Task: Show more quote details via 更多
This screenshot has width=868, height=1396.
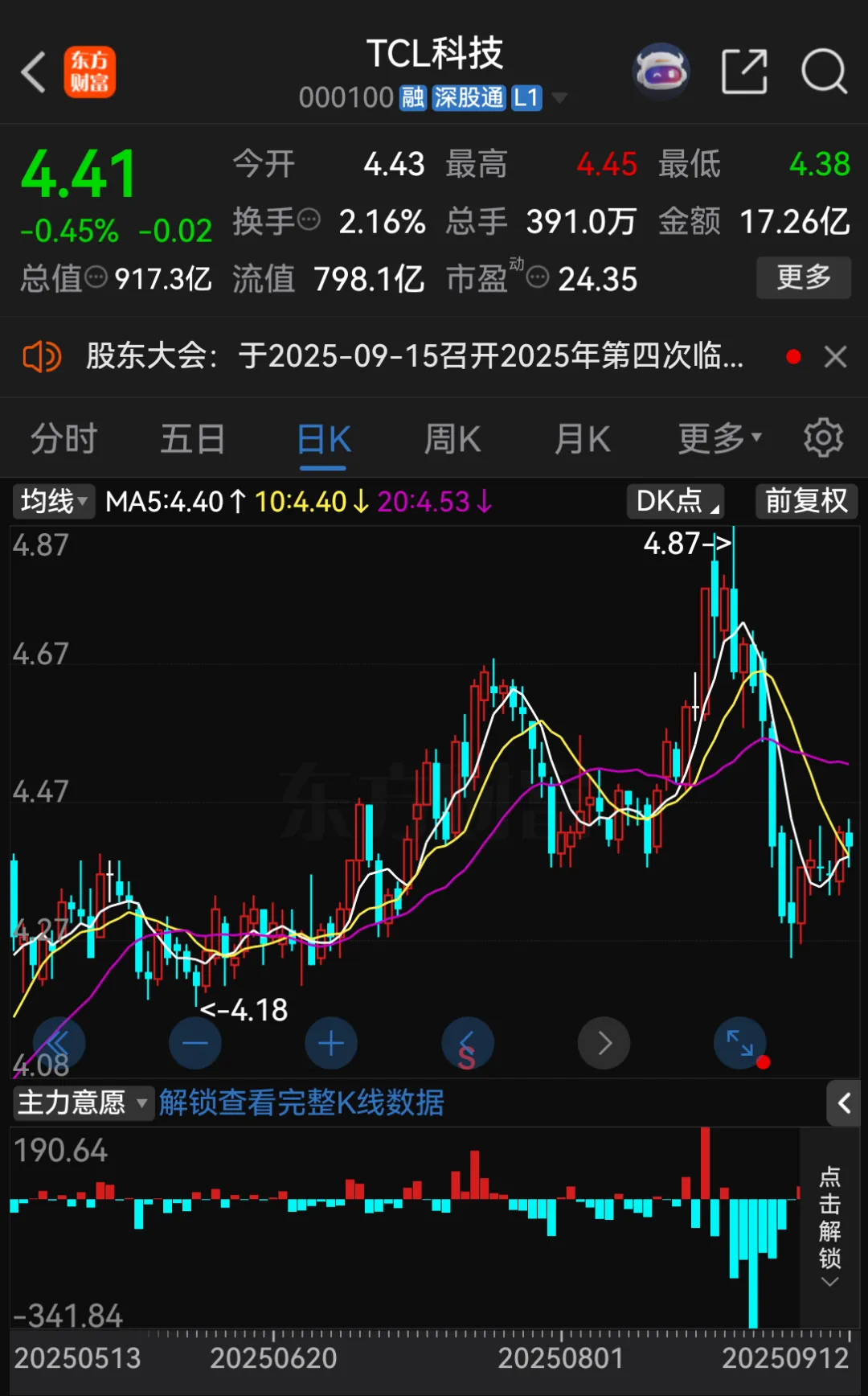Action: point(803,278)
